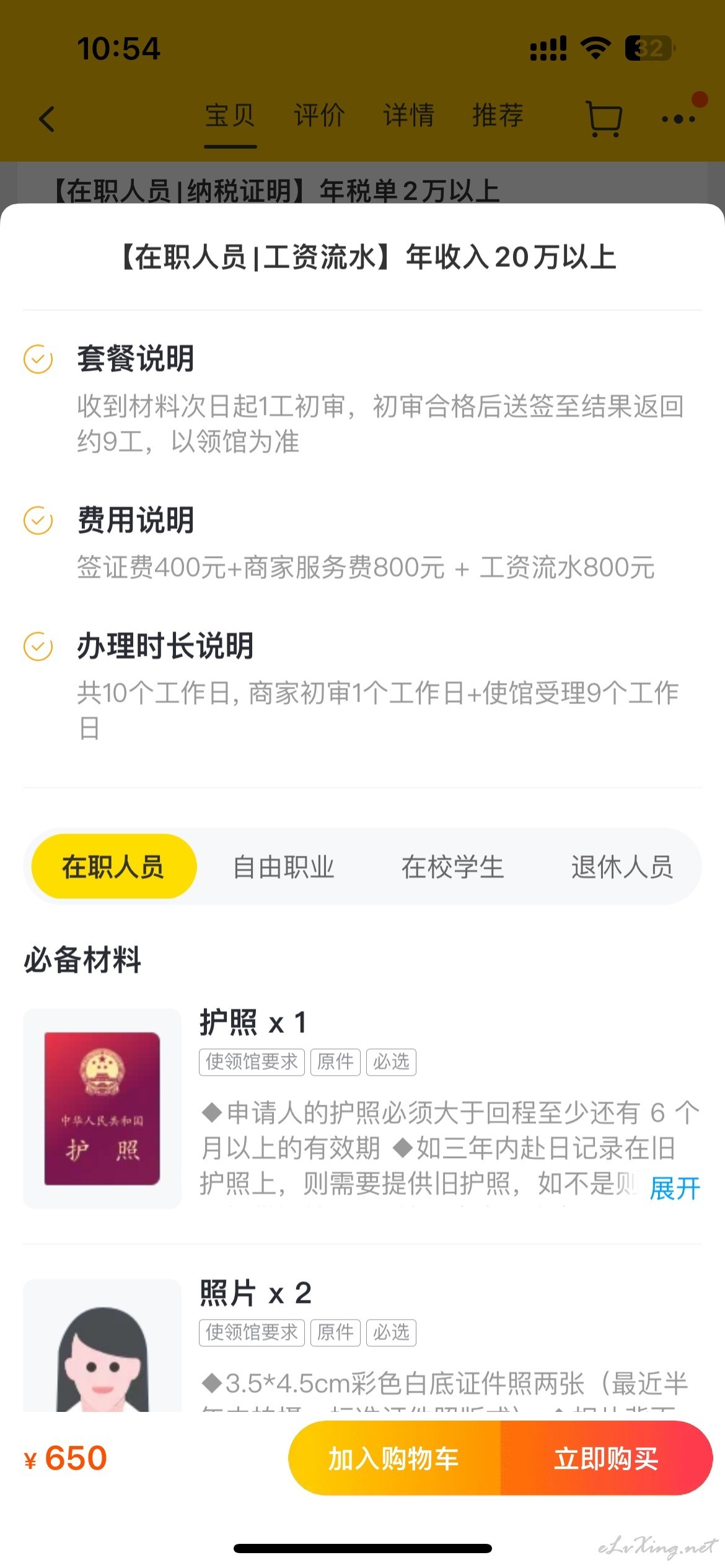Select the 退休人员 applicant type
The height and width of the screenshot is (1568, 725).
622,867
